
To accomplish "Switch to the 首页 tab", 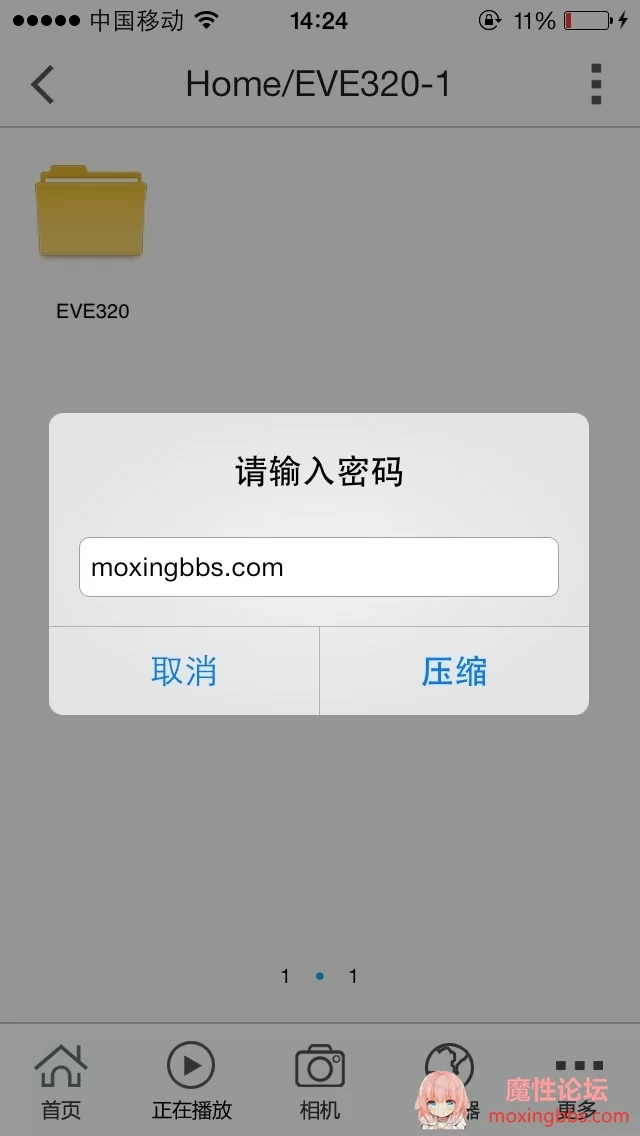I will (61, 1080).
